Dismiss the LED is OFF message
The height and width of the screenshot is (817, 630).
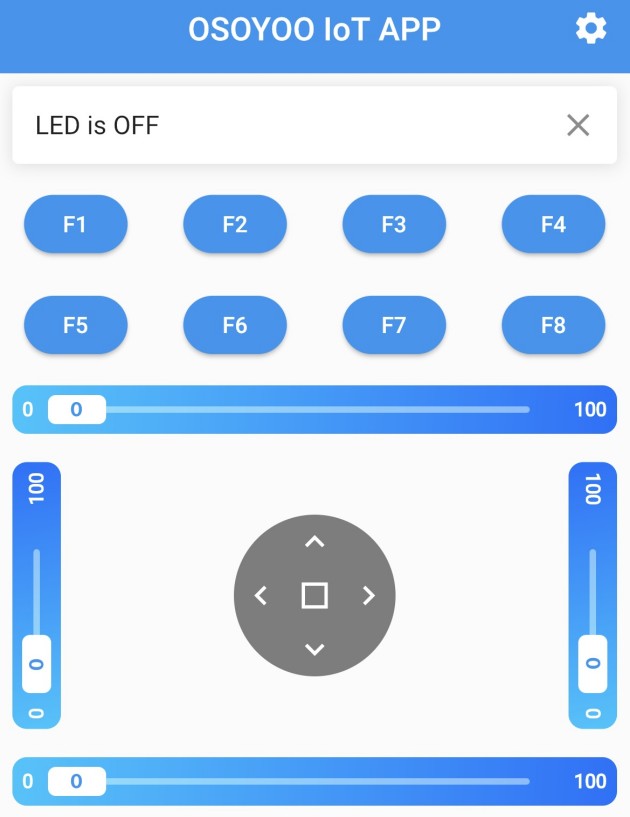click(x=578, y=125)
